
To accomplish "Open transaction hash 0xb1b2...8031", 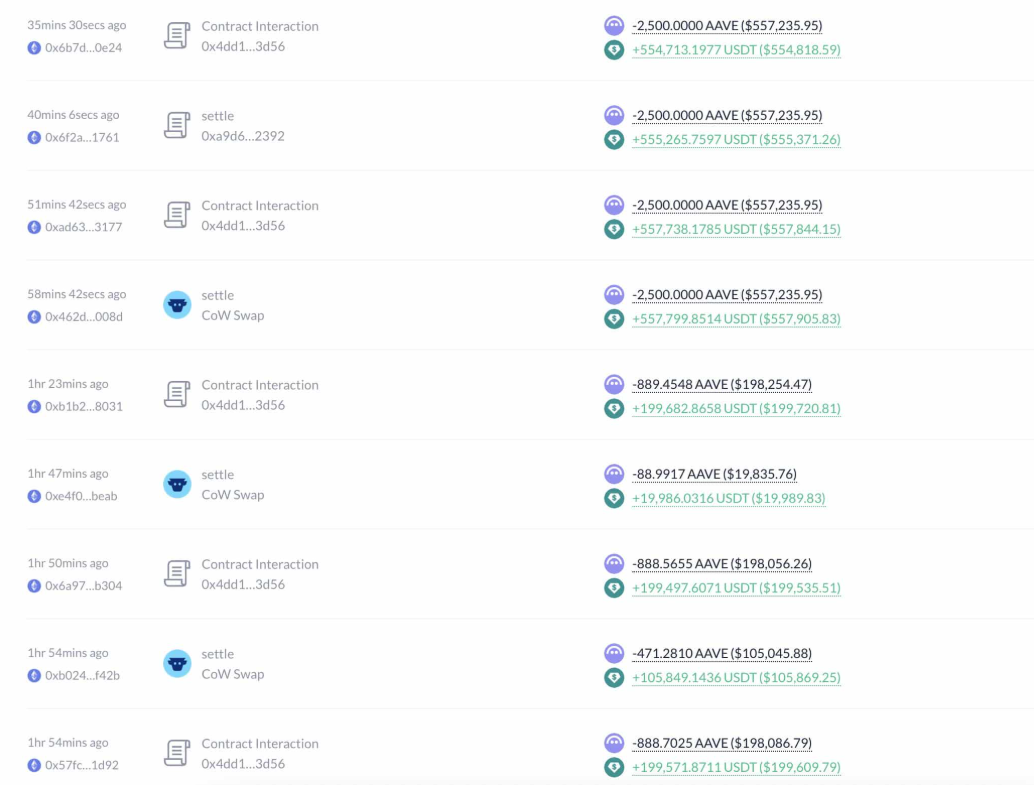I will (x=83, y=407).
